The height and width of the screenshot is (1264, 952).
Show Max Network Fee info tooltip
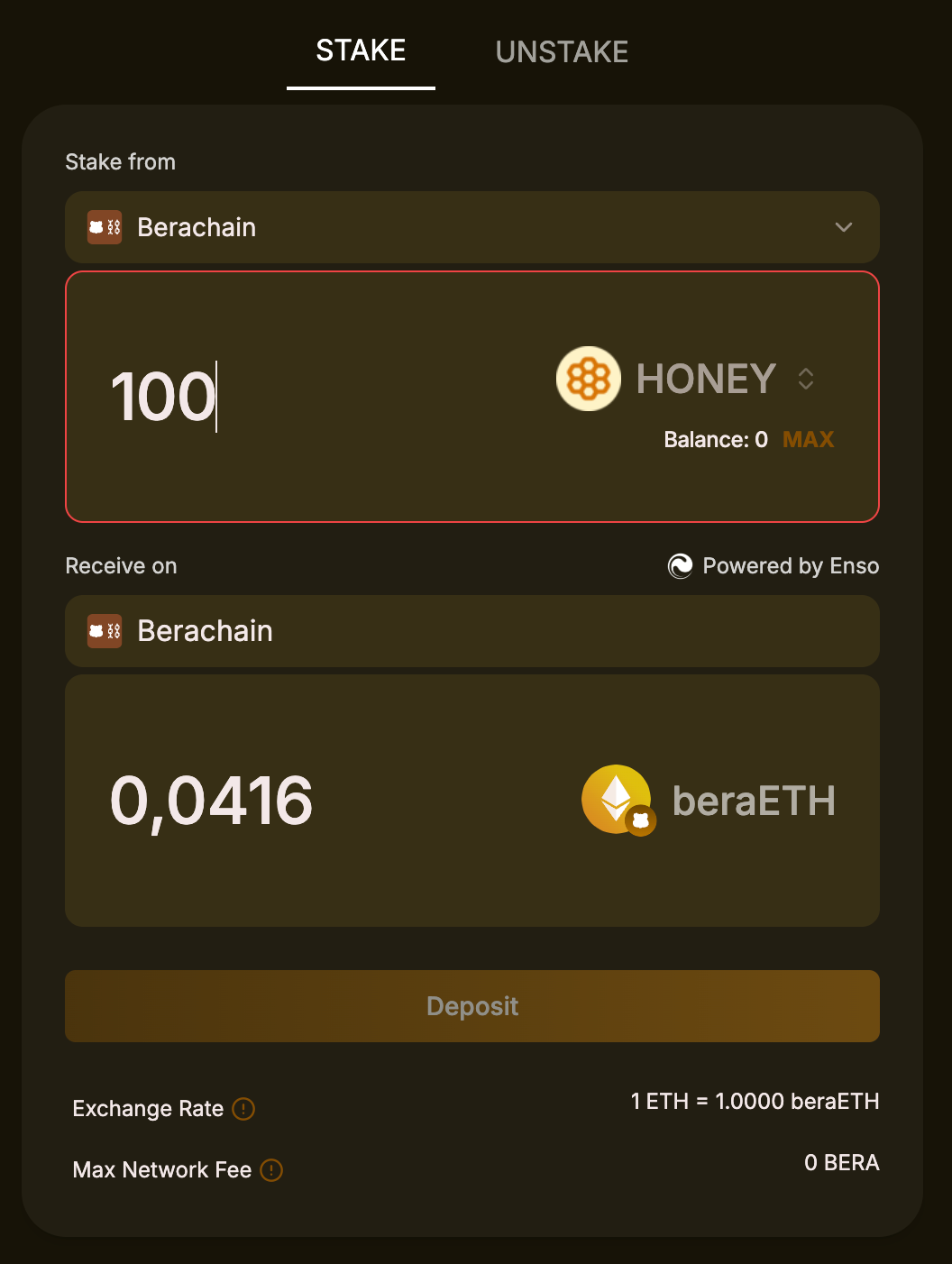[271, 1170]
